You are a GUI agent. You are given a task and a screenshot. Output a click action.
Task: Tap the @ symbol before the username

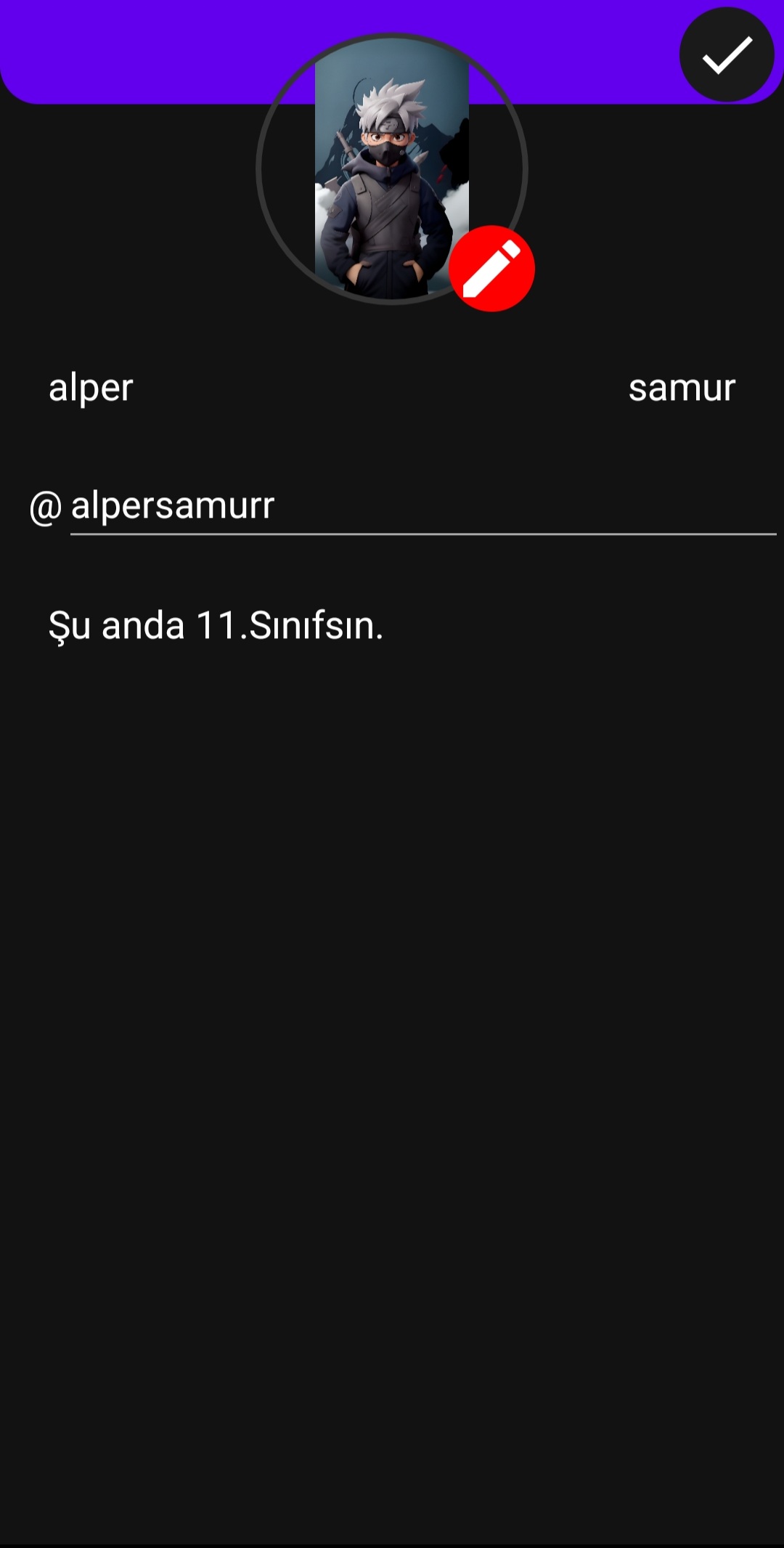tap(44, 507)
